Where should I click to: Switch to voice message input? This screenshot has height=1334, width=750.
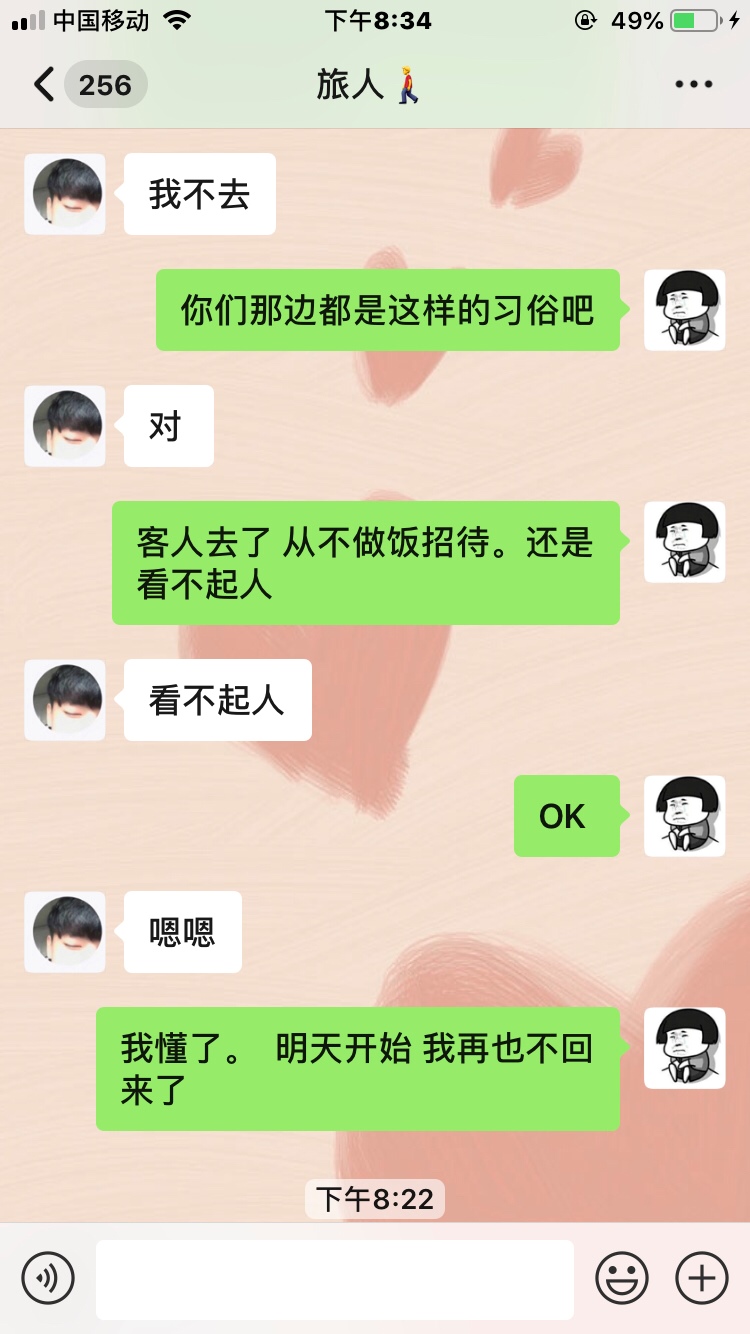(48, 1278)
